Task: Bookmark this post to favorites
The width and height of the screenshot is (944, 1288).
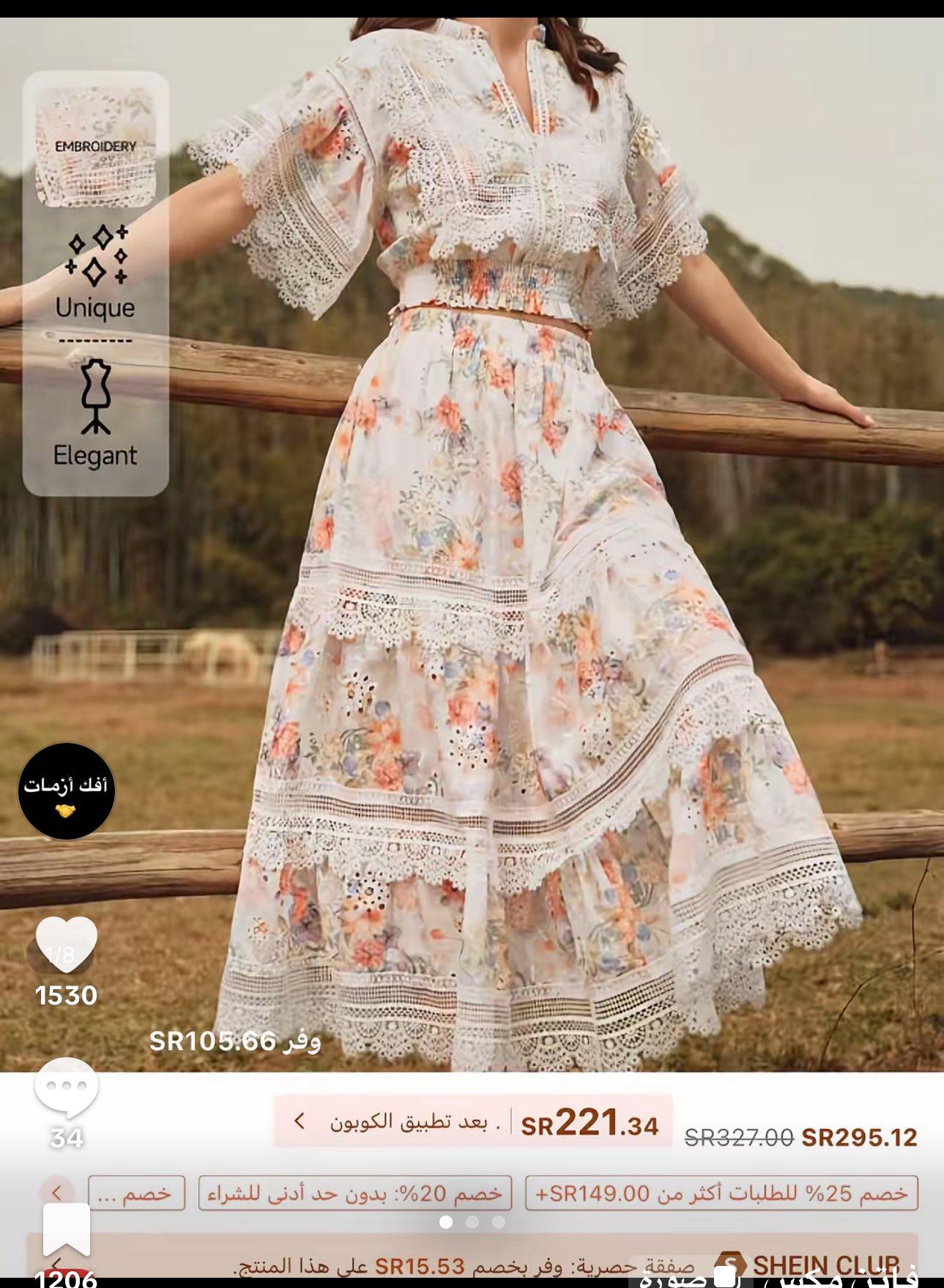Action: point(66,1229)
